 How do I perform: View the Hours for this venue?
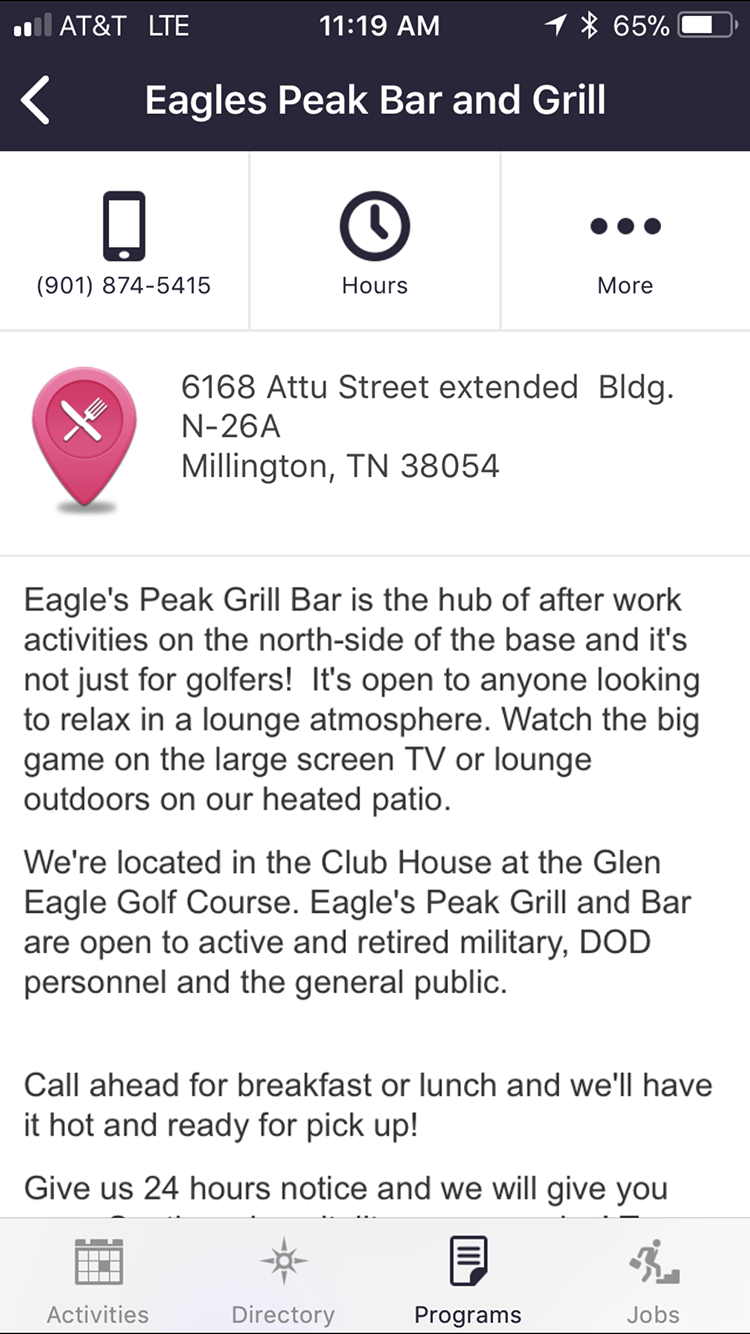(375, 243)
